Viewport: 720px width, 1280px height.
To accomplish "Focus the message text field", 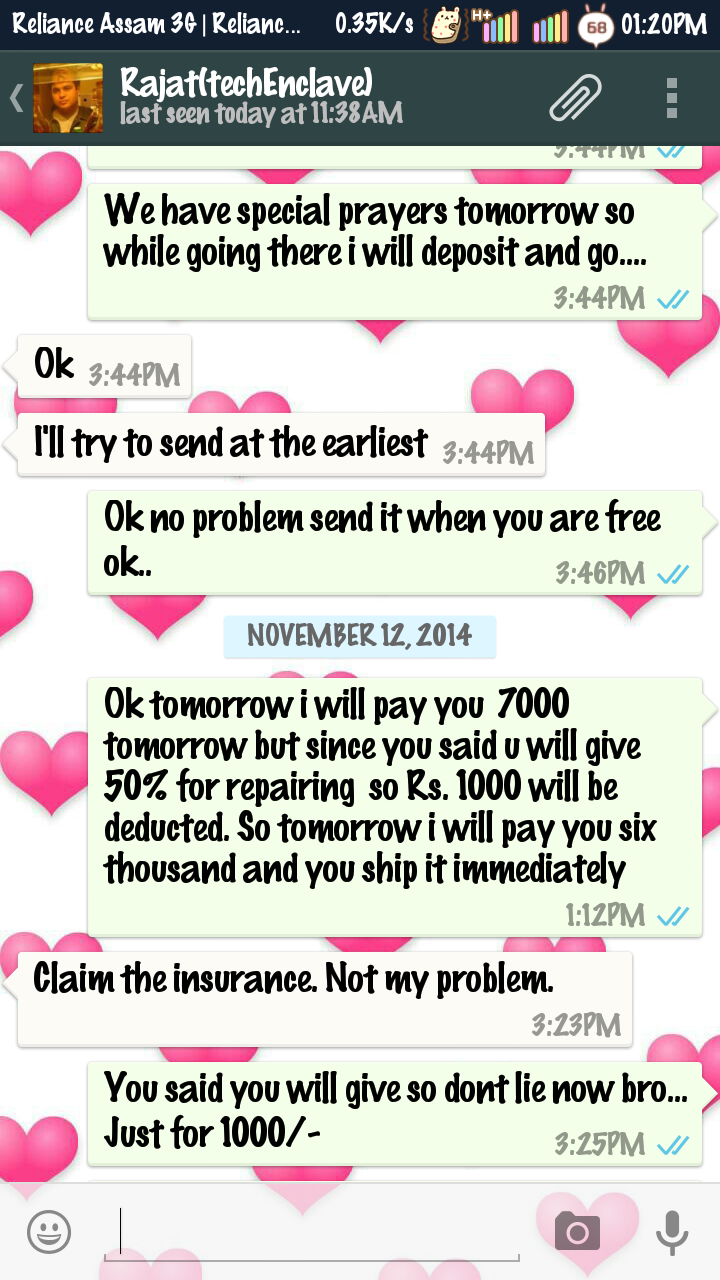I will pos(312,1231).
